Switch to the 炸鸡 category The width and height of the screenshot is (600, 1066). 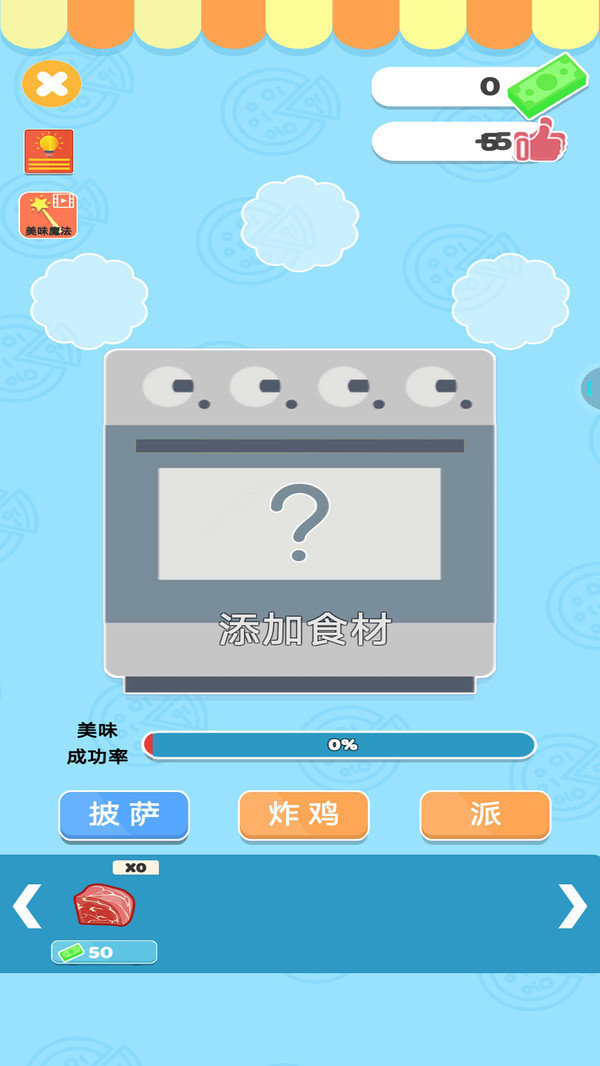pyautogui.click(x=303, y=815)
